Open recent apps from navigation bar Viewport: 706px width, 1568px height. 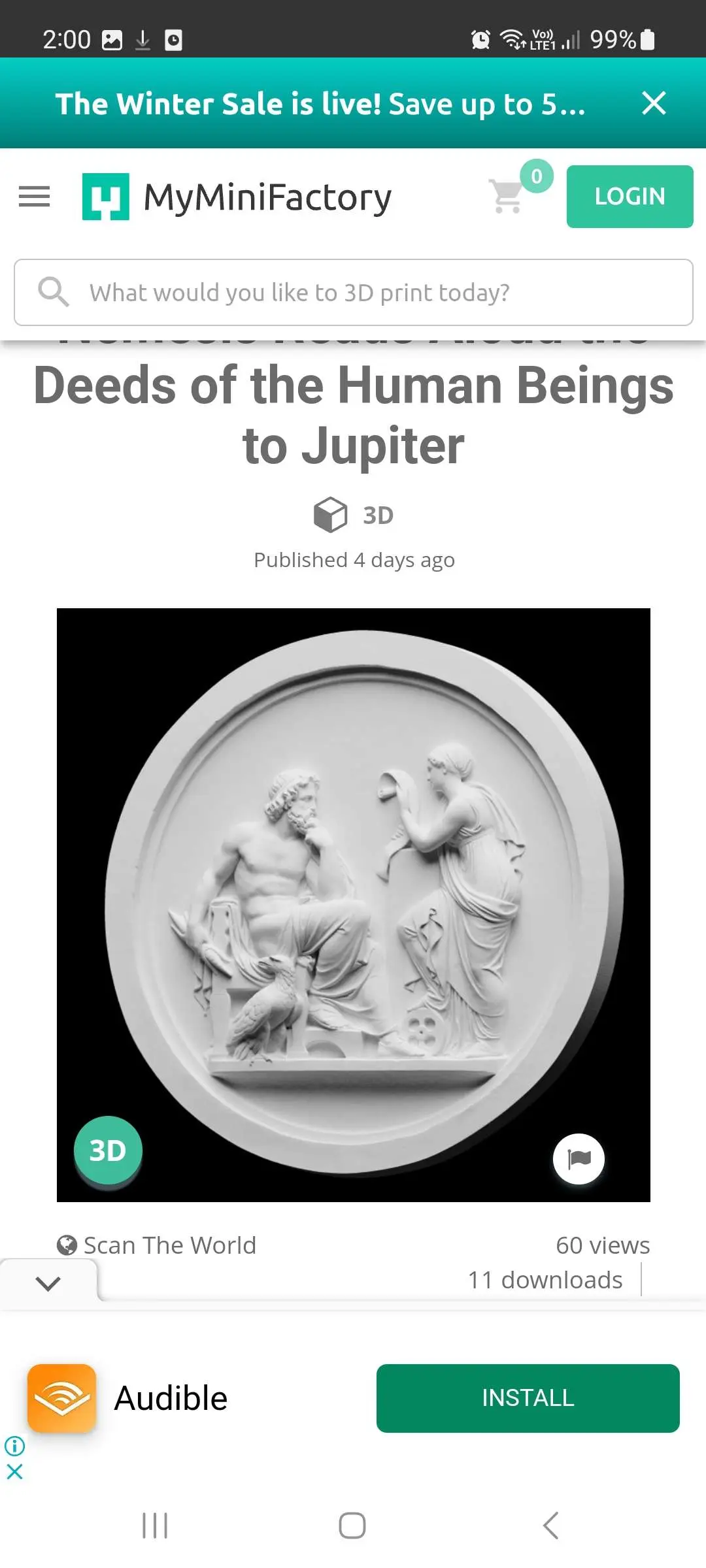coord(155,1526)
